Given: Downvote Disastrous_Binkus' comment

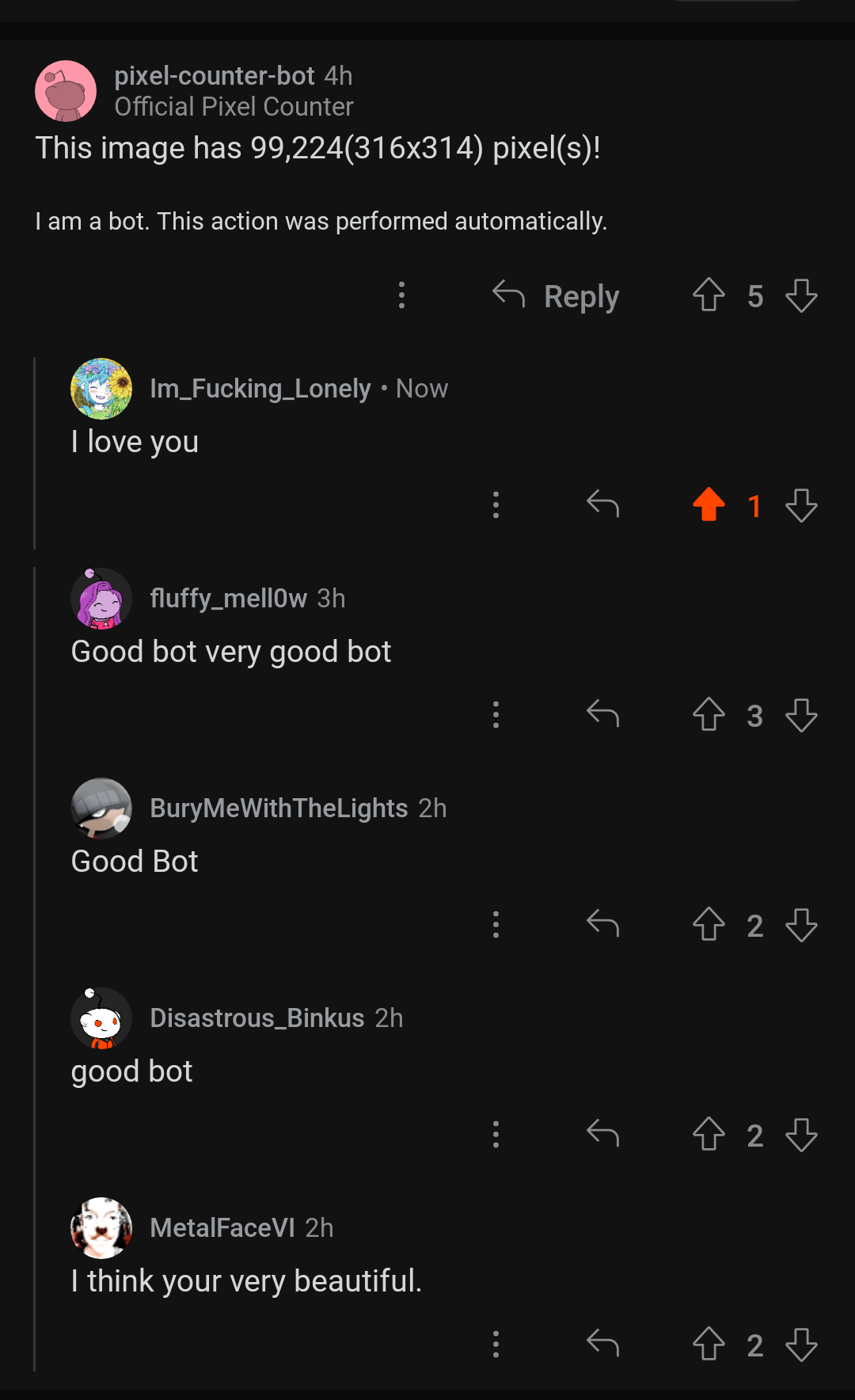Looking at the screenshot, I should (801, 1134).
